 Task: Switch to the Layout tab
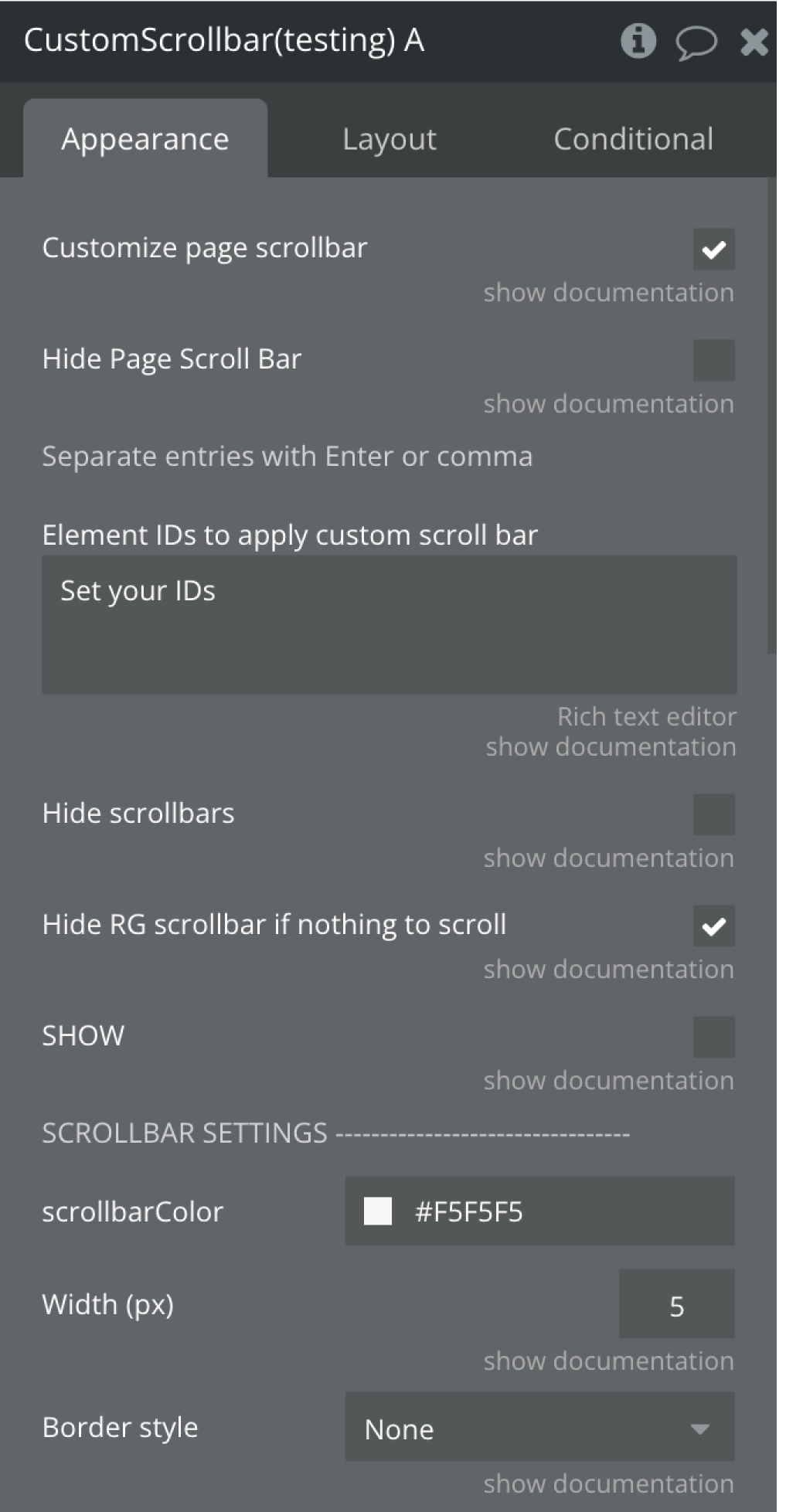point(389,139)
